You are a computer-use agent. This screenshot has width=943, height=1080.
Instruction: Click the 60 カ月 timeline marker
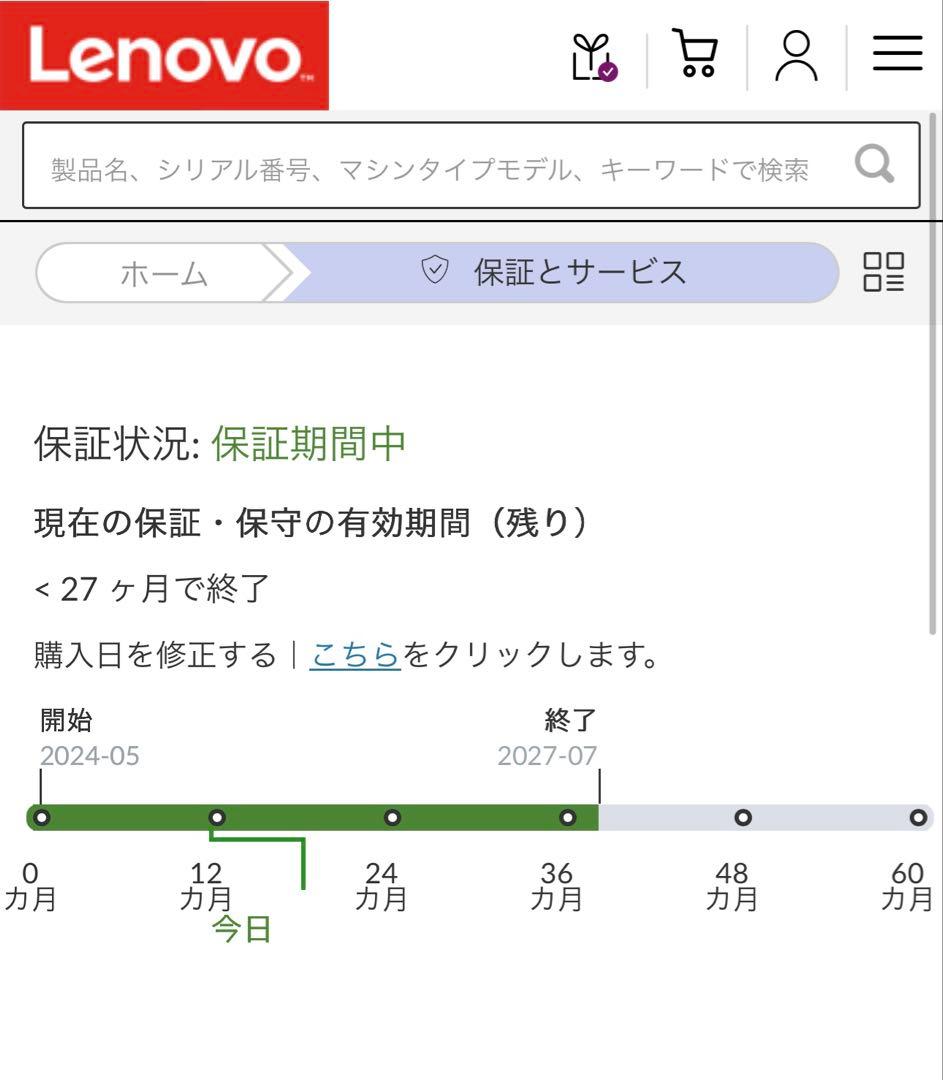pos(918,817)
